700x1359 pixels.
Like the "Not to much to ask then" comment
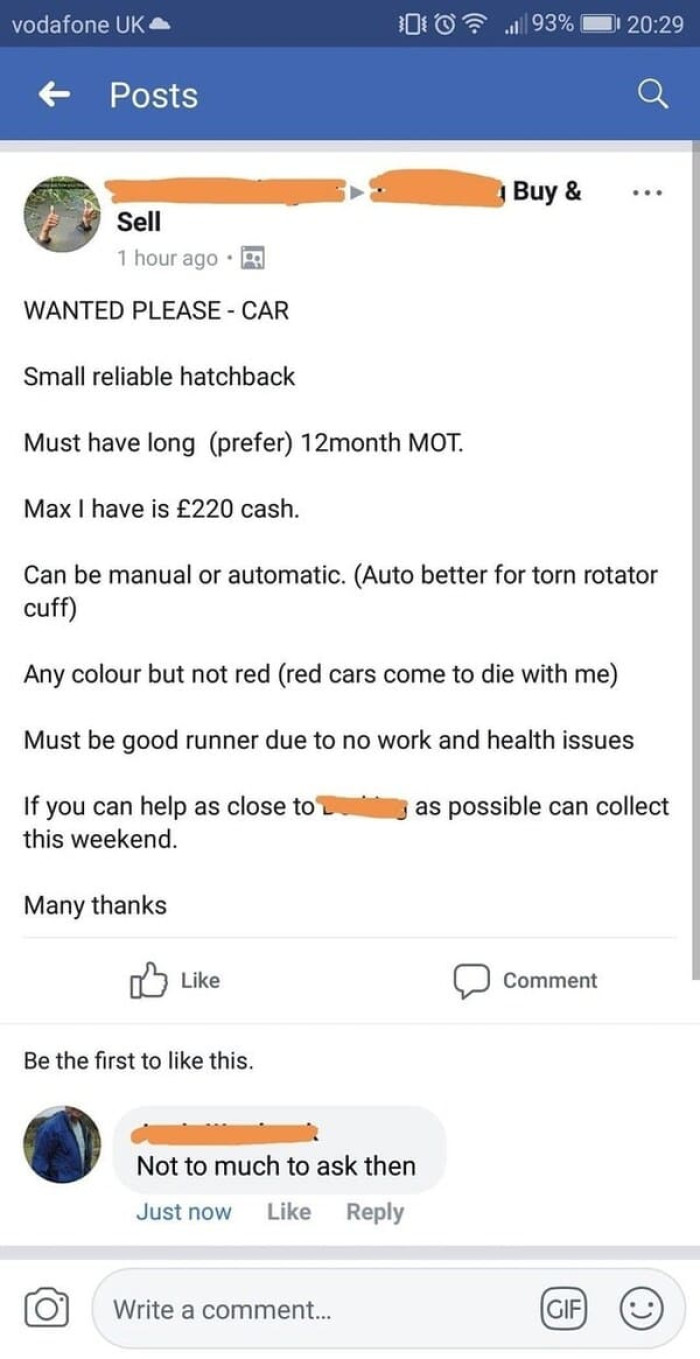[289, 1212]
